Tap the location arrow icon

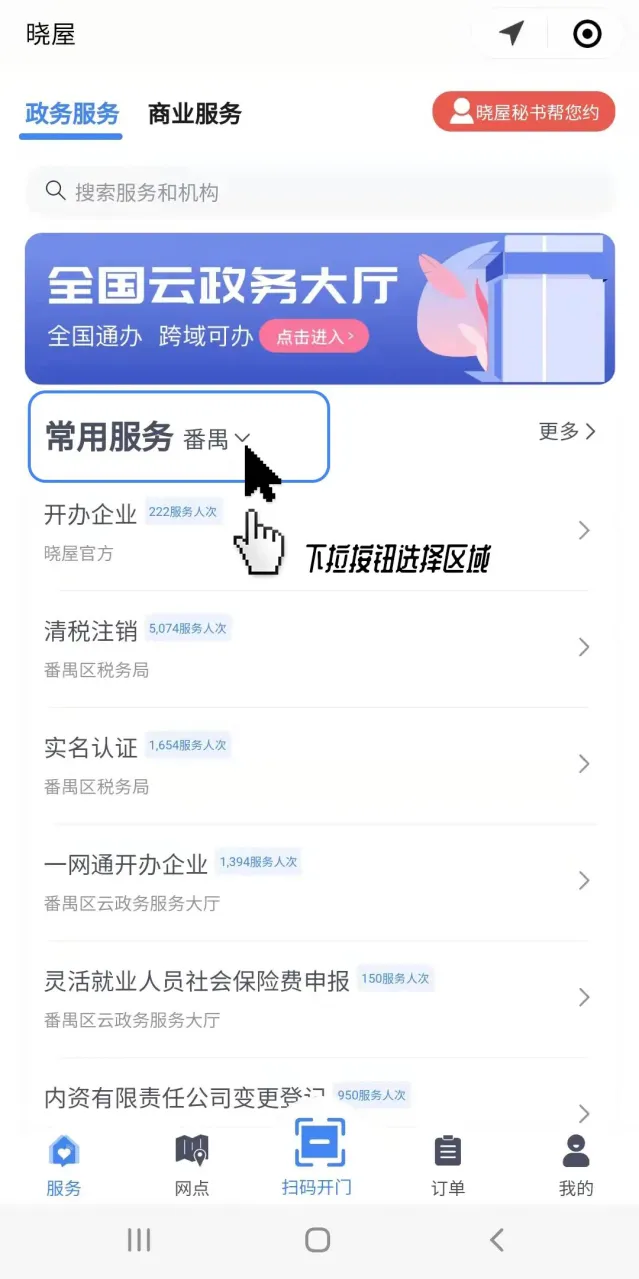[511, 34]
